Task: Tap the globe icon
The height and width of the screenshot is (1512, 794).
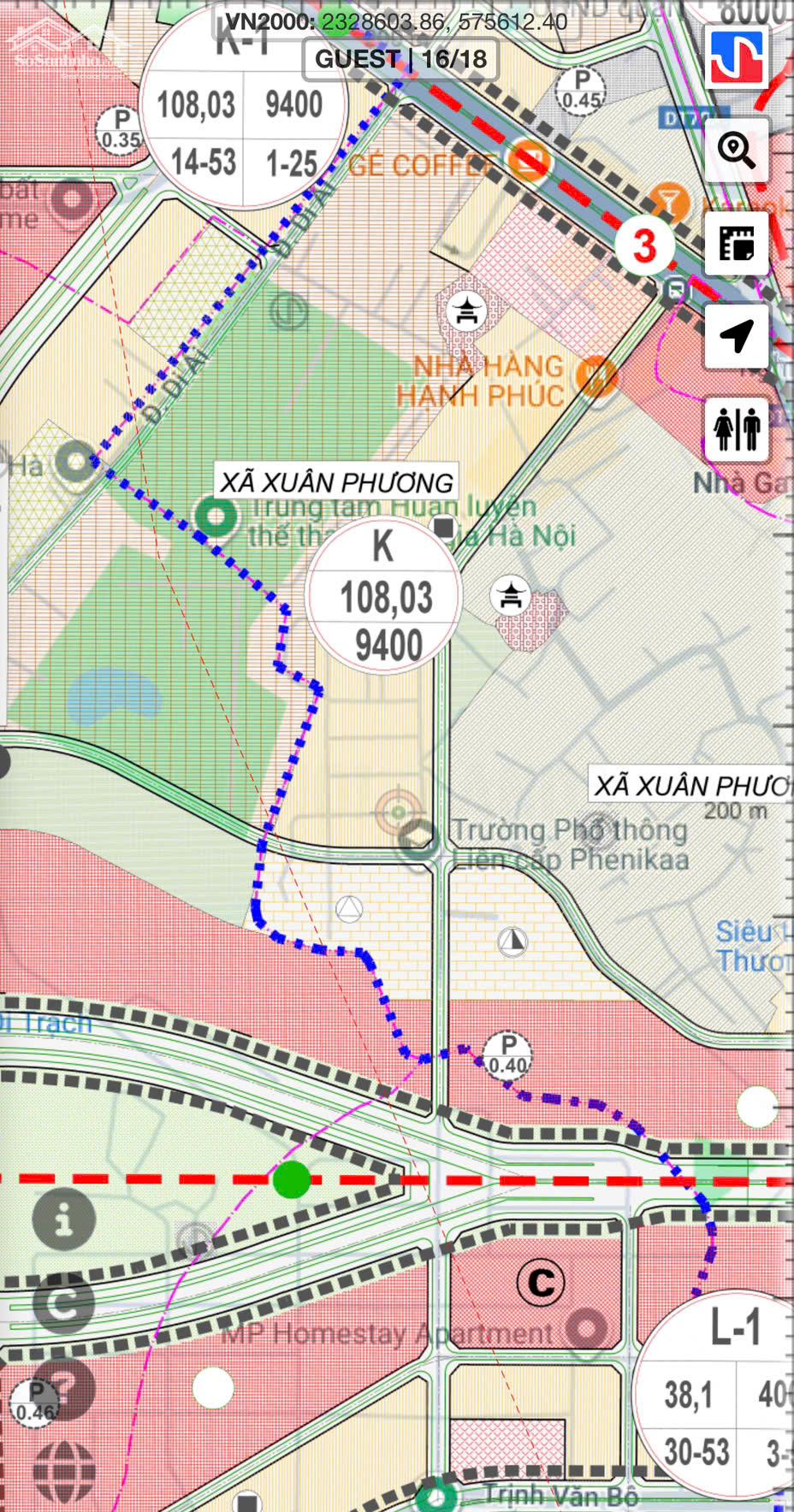Action: pyautogui.click(x=64, y=1471)
